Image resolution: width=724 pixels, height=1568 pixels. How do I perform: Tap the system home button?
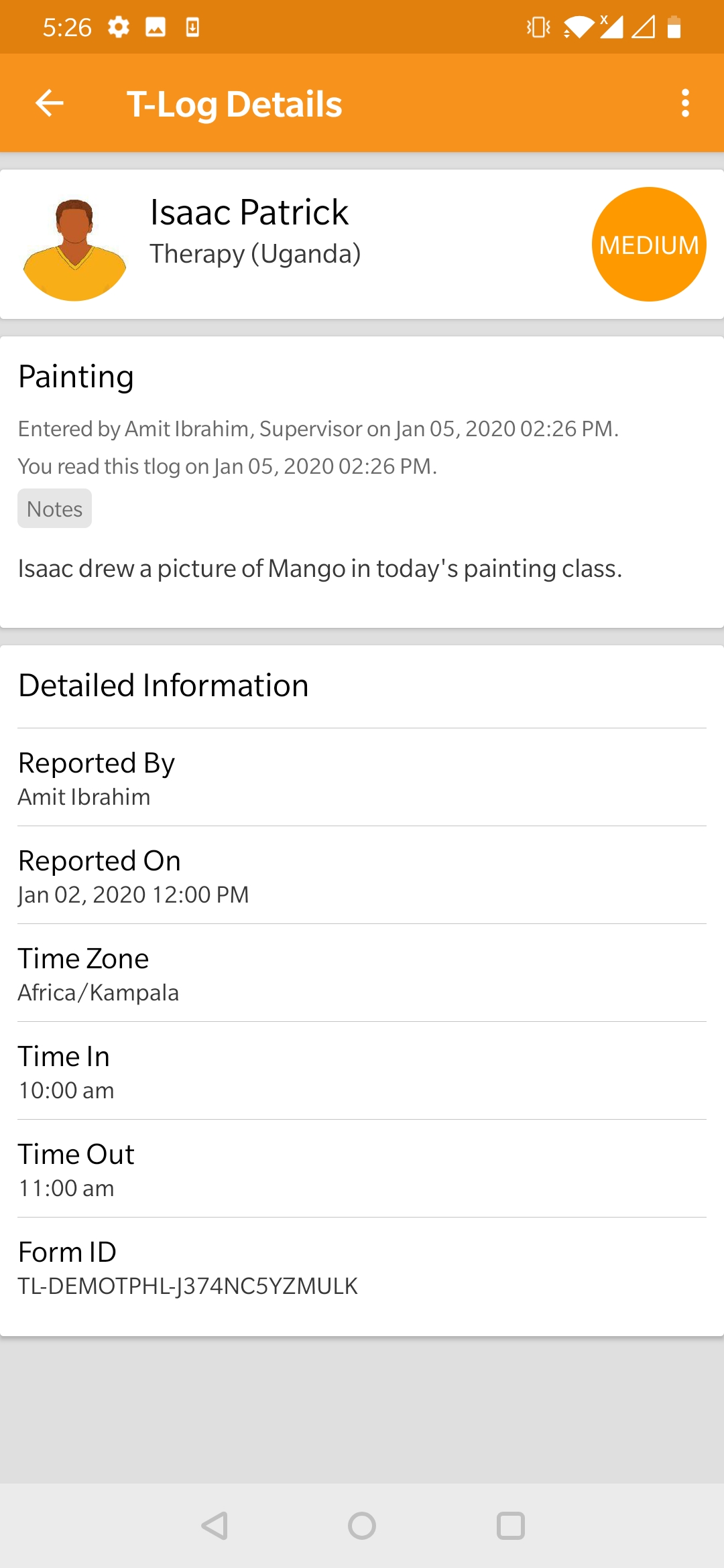point(362,1526)
